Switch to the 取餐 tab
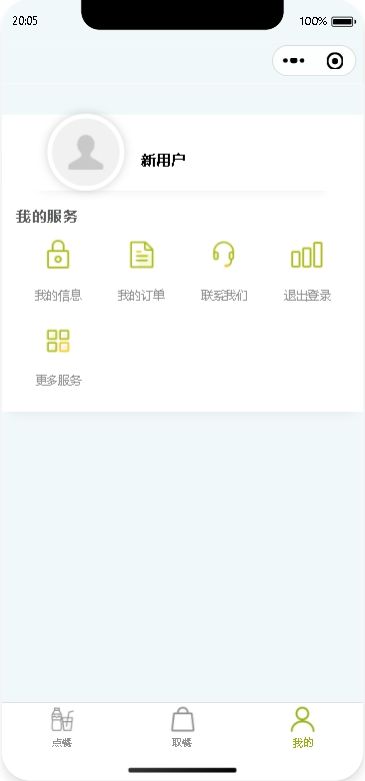The image size is (365, 781). [x=182, y=727]
